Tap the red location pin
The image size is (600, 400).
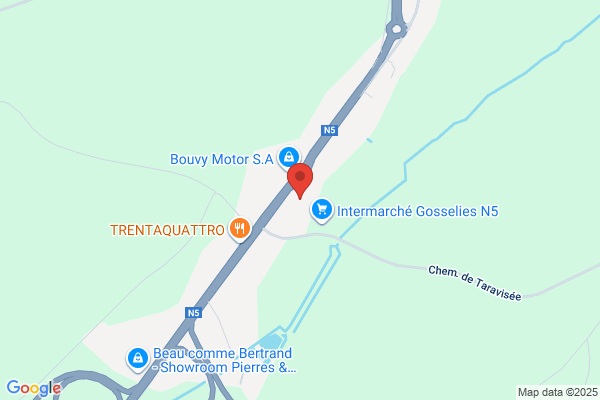301,180
